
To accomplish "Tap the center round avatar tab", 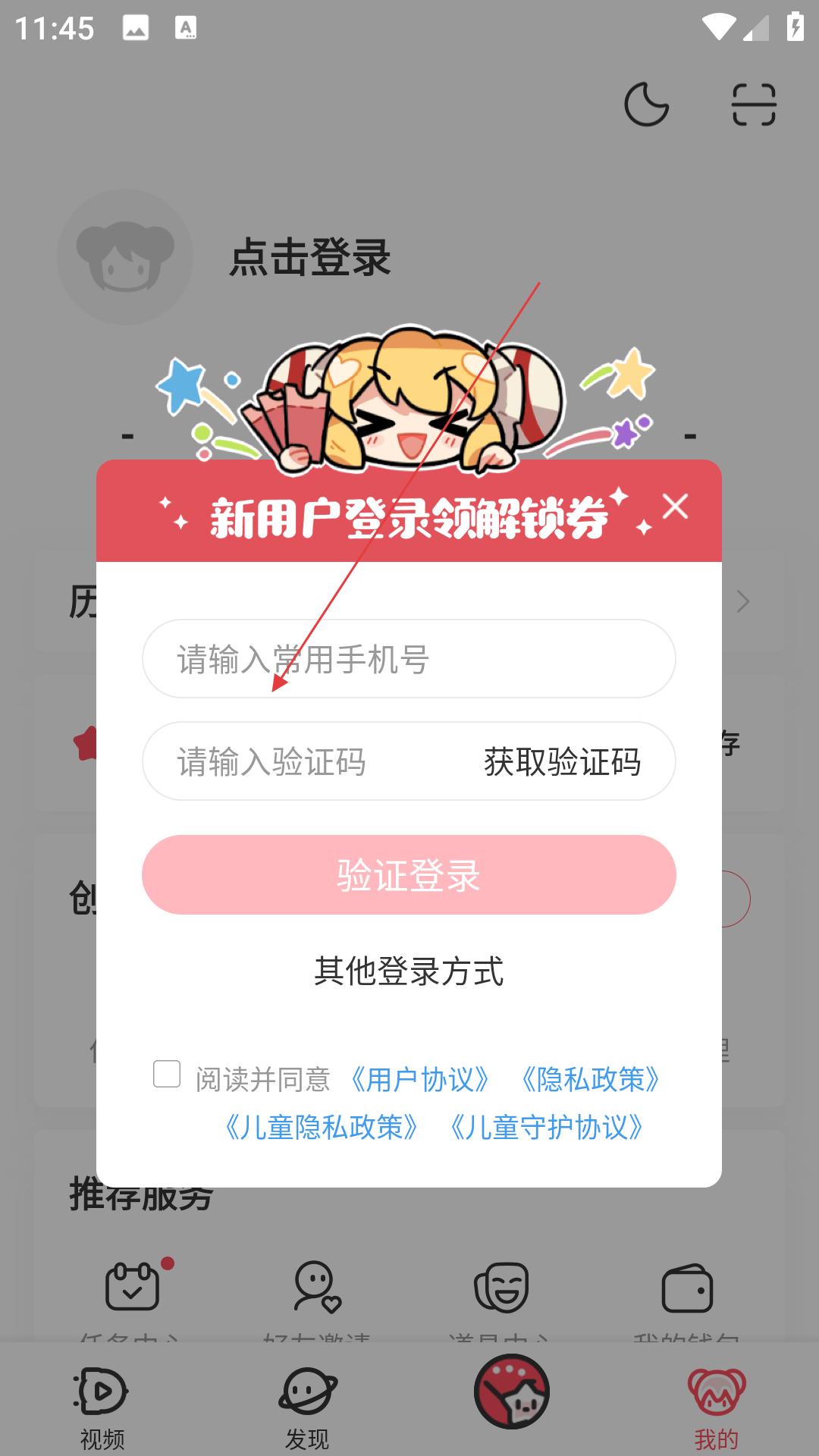I will point(512,1392).
